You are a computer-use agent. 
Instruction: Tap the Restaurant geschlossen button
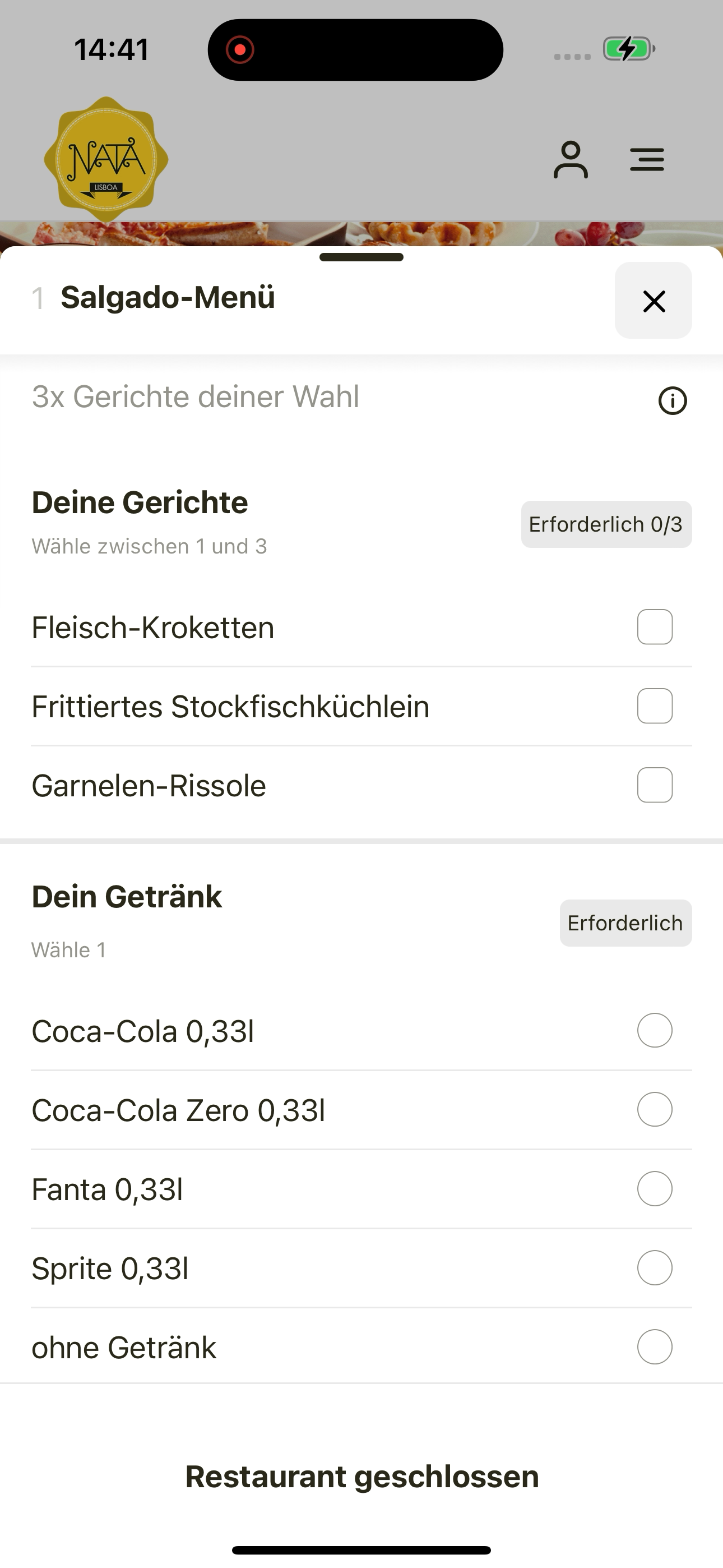click(361, 1477)
